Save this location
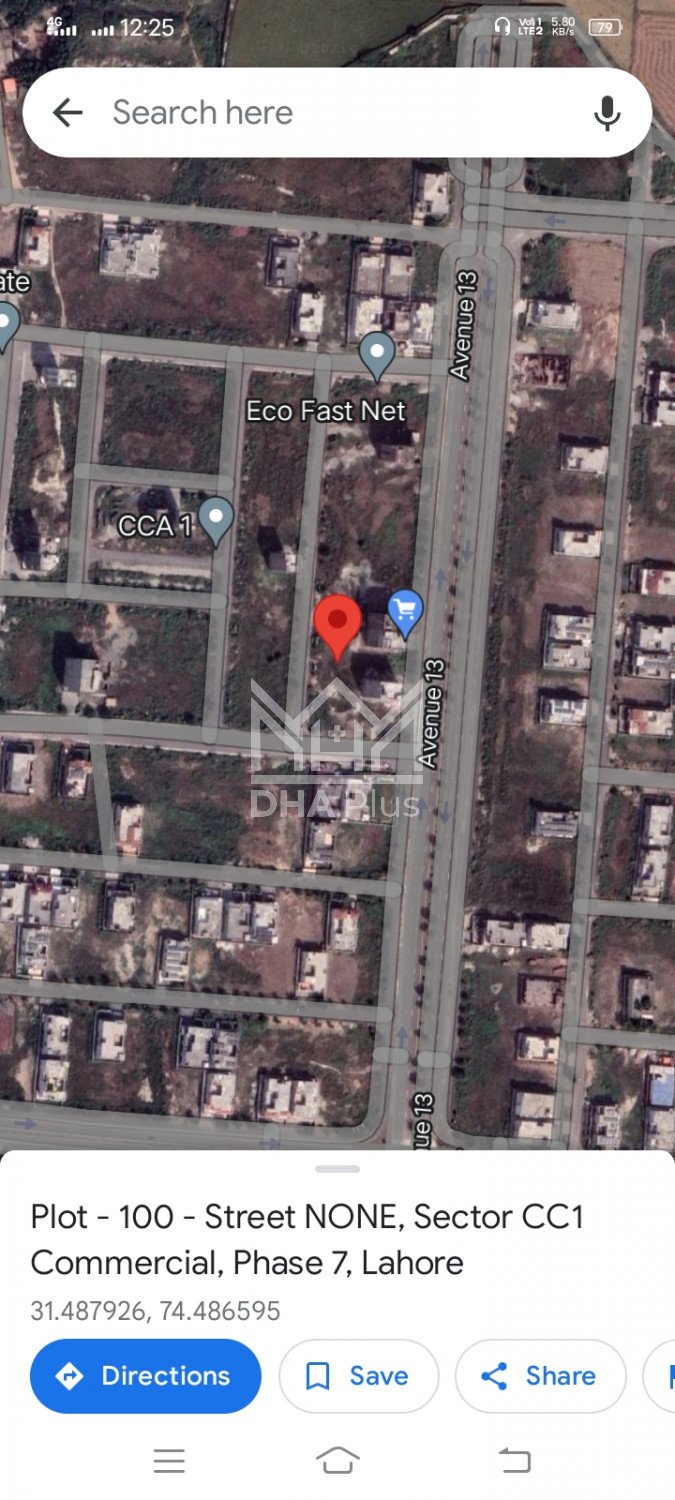 pyautogui.click(x=358, y=1376)
